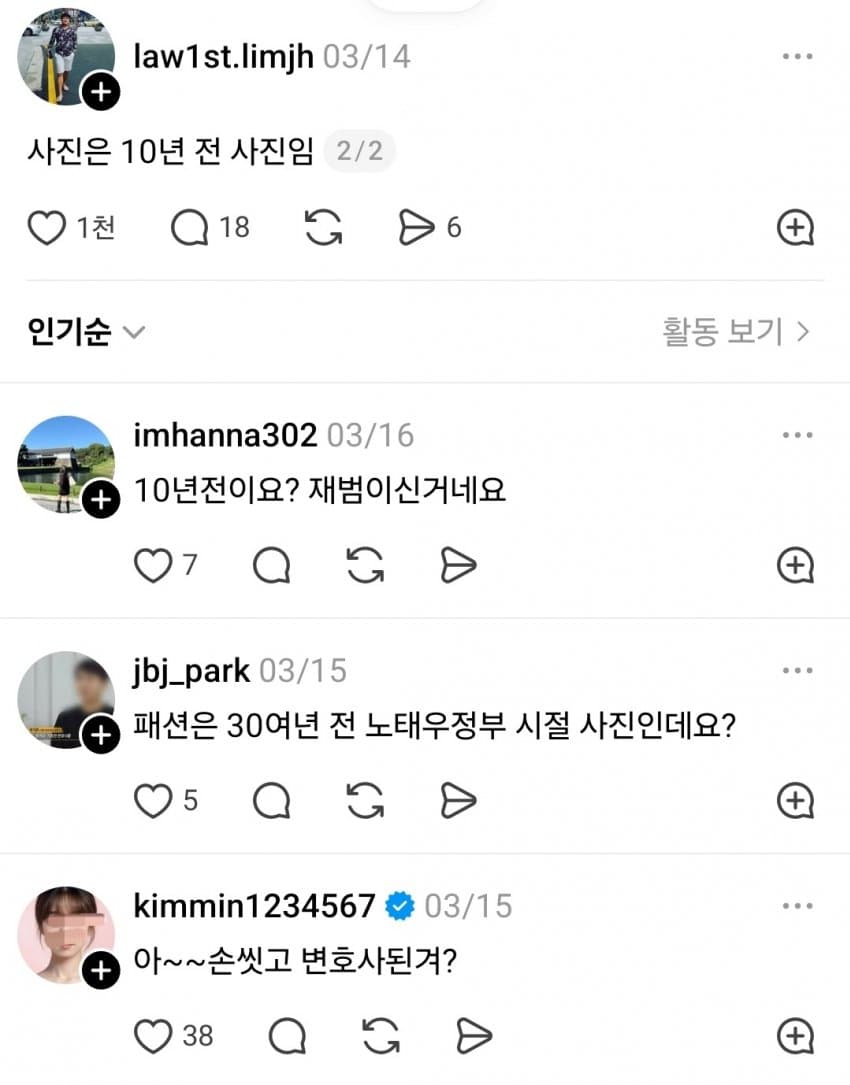Screen dimensions: 850x1085
Task: Open overflow menu on kimmin1234567's comment
Action: tap(797, 906)
